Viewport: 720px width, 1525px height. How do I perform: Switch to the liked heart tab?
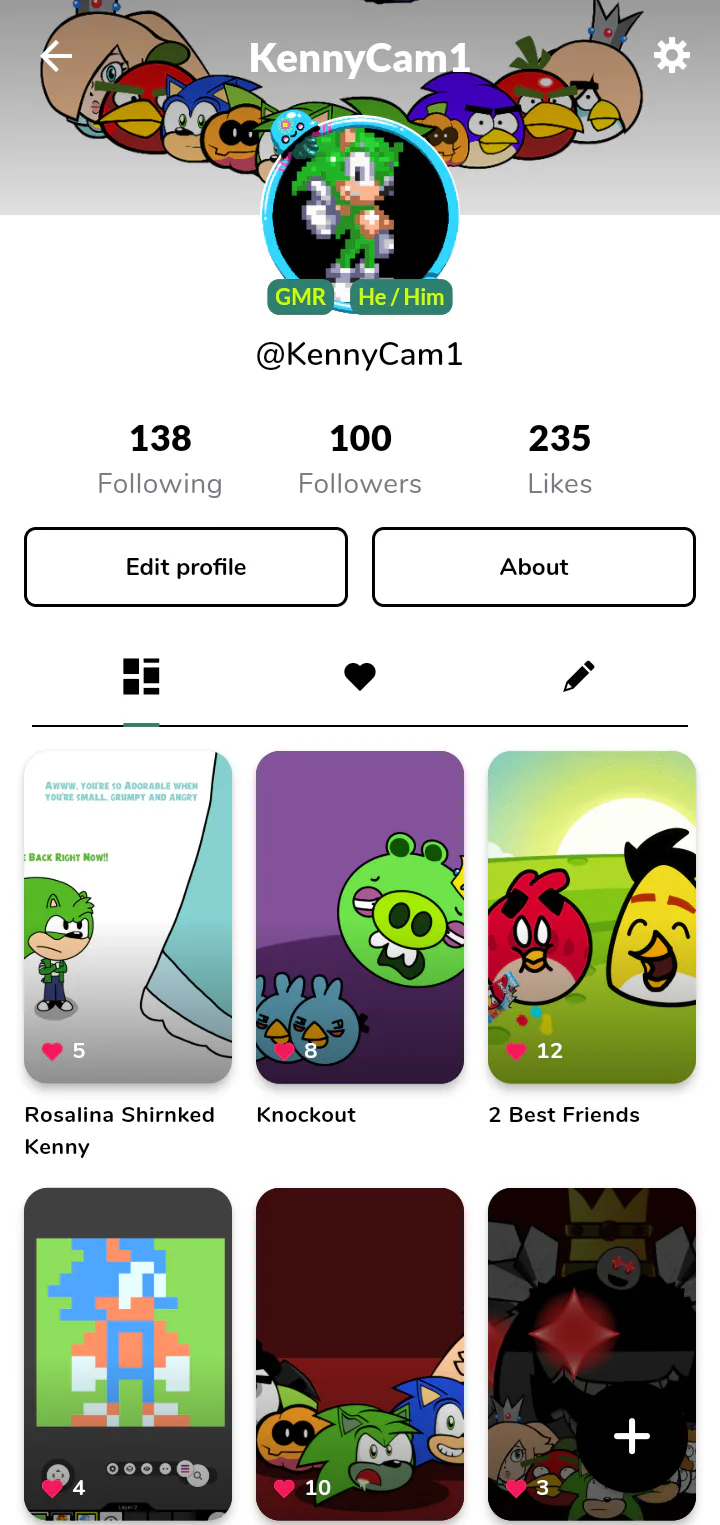coord(360,677)
